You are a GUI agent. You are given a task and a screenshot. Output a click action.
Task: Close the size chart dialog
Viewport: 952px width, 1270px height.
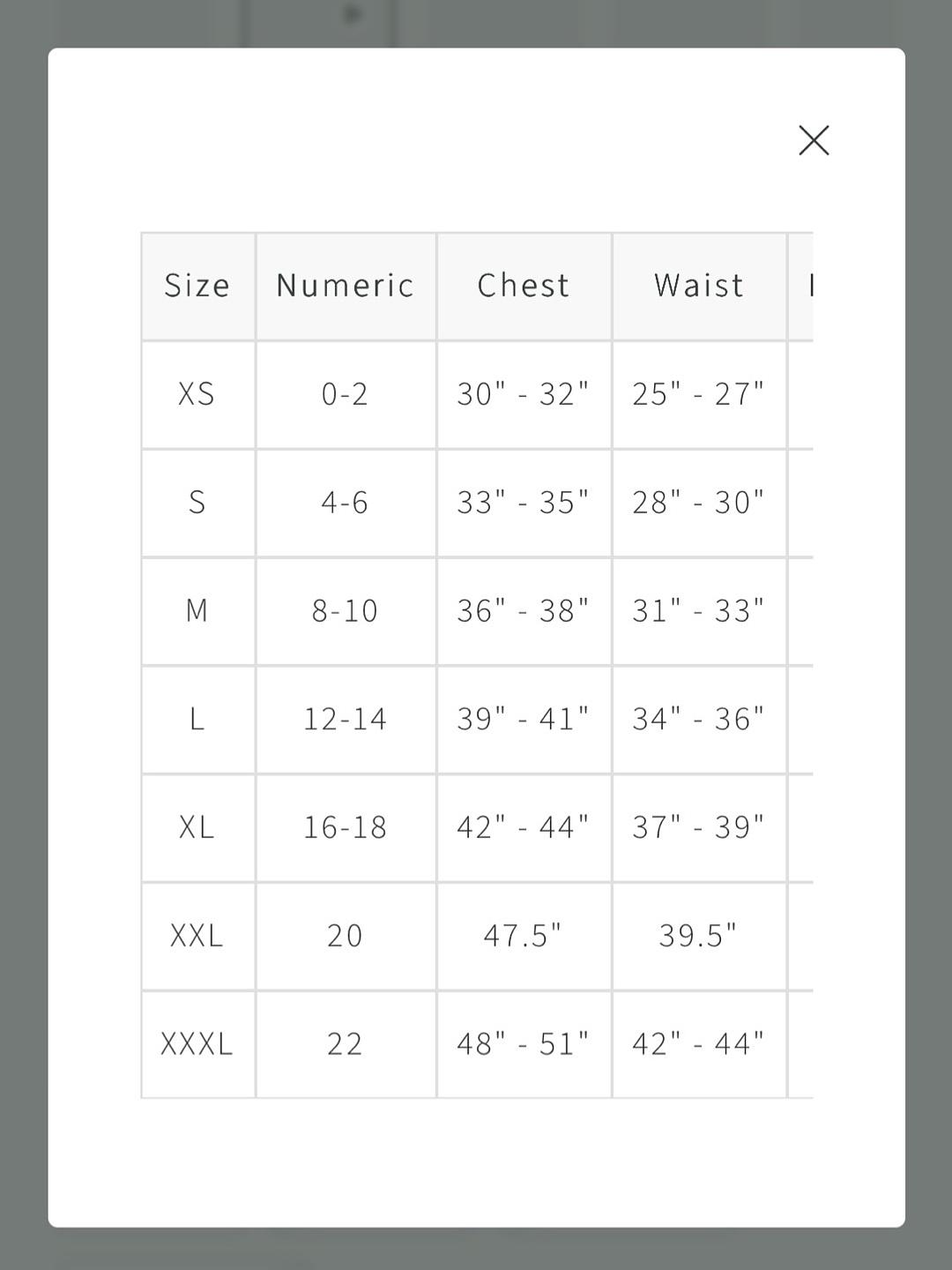pos(814,140)
